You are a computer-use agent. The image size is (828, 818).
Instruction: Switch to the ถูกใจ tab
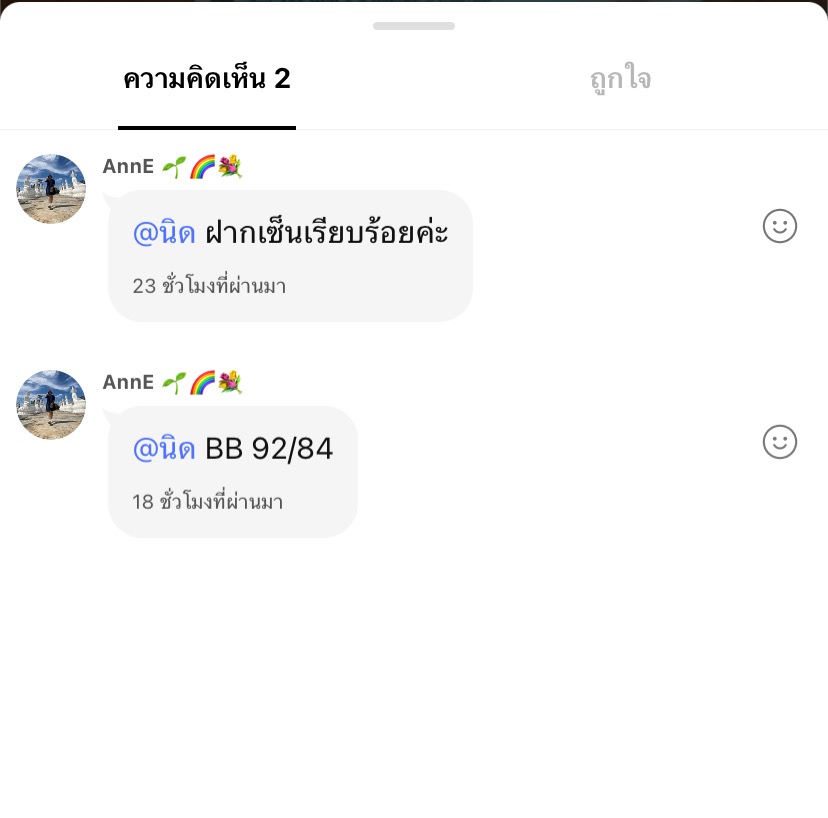pyautogui.click(x=620, y=80)
